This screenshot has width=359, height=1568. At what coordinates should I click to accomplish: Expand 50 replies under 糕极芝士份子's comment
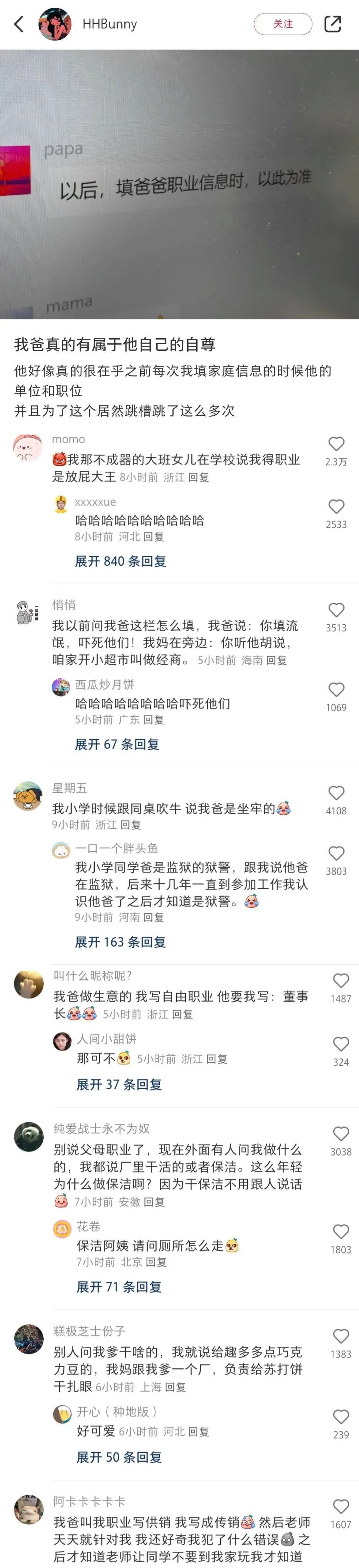pos(119,1457)
